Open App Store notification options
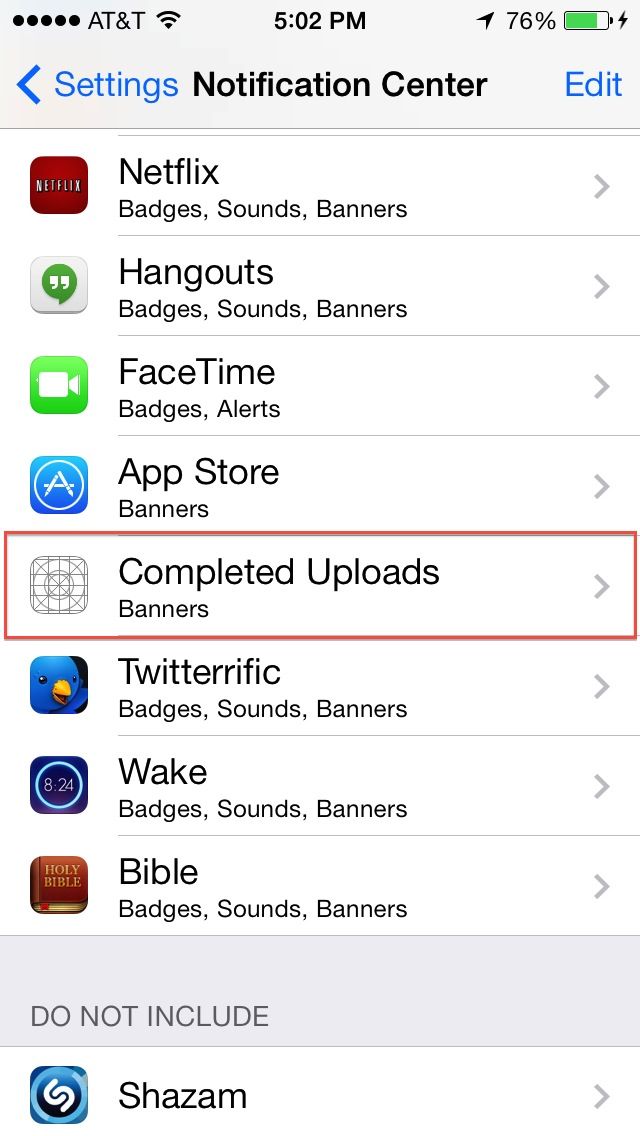The width and height of the screenshot is (640, 1136). 320,487
